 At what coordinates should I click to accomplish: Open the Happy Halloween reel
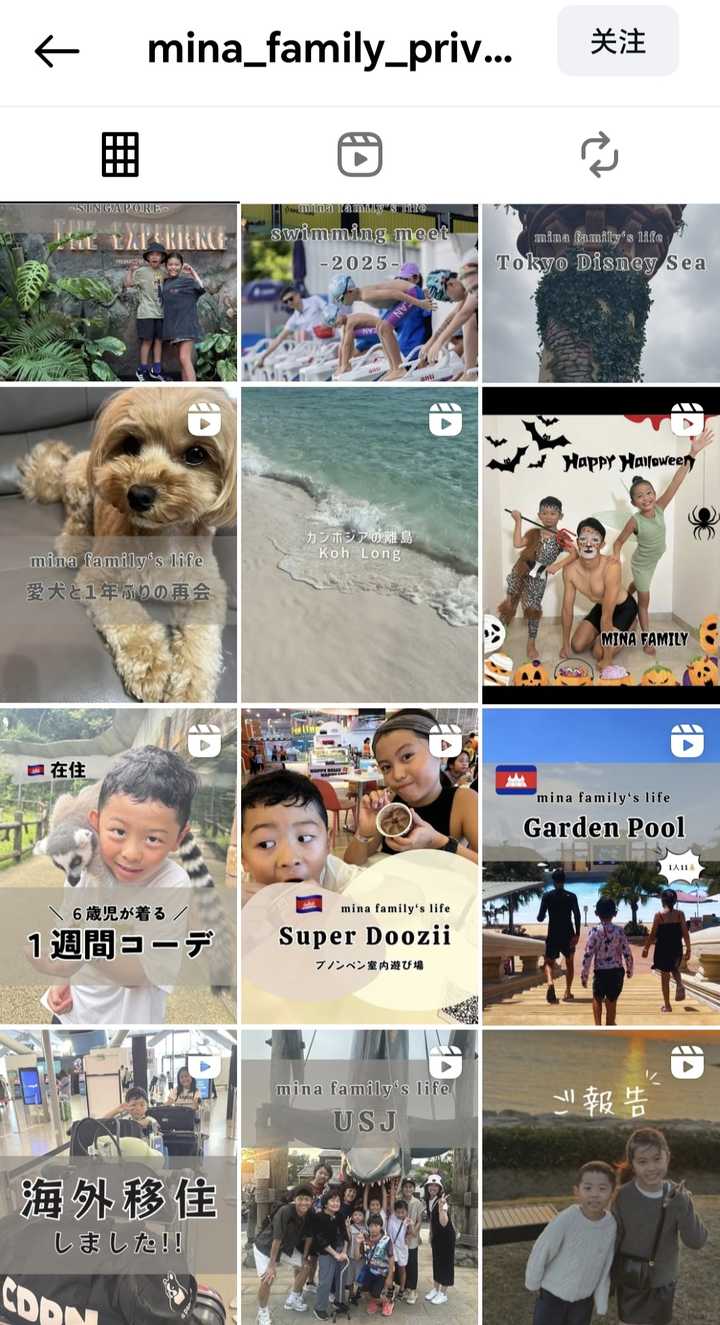600,545
